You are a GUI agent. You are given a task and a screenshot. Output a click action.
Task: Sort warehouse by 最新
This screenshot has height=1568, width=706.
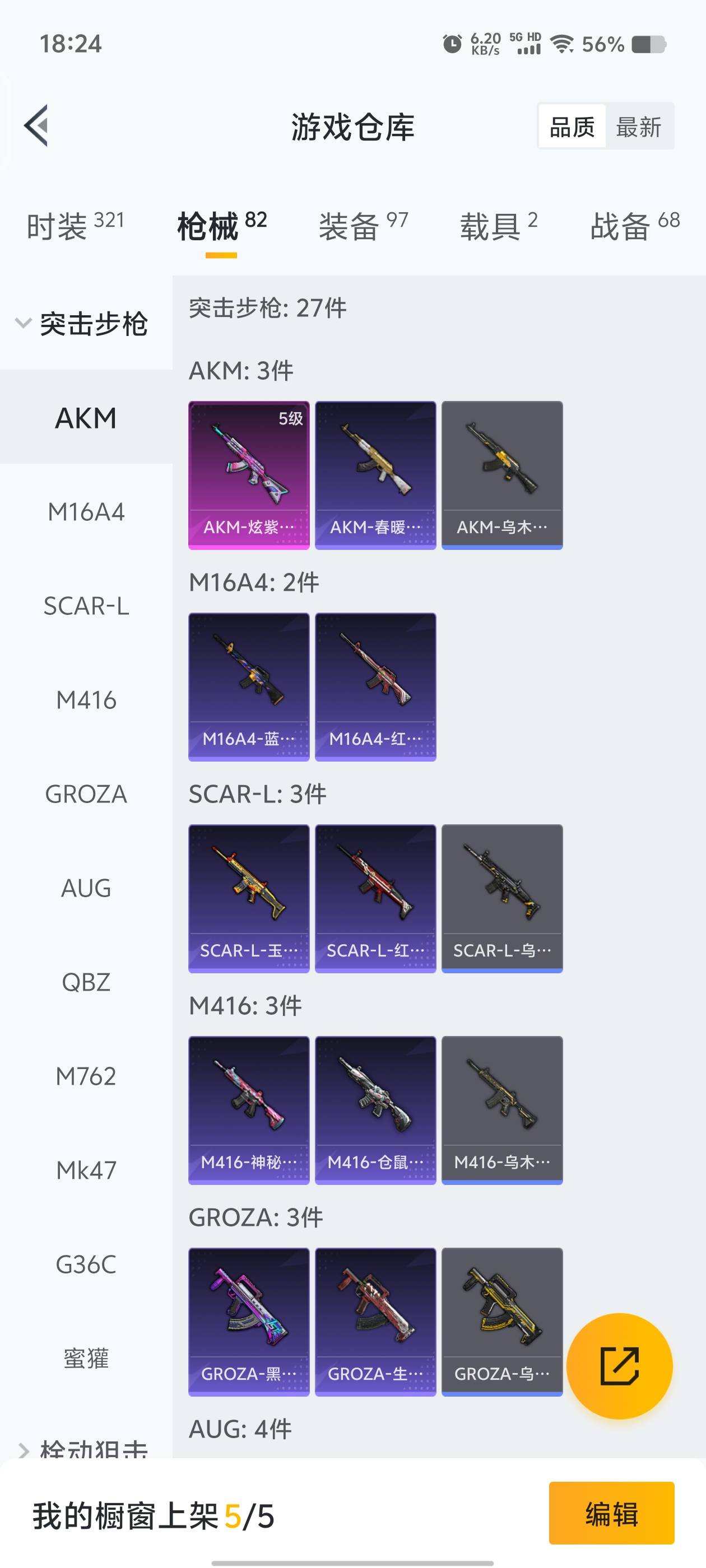tap(638, 127)
